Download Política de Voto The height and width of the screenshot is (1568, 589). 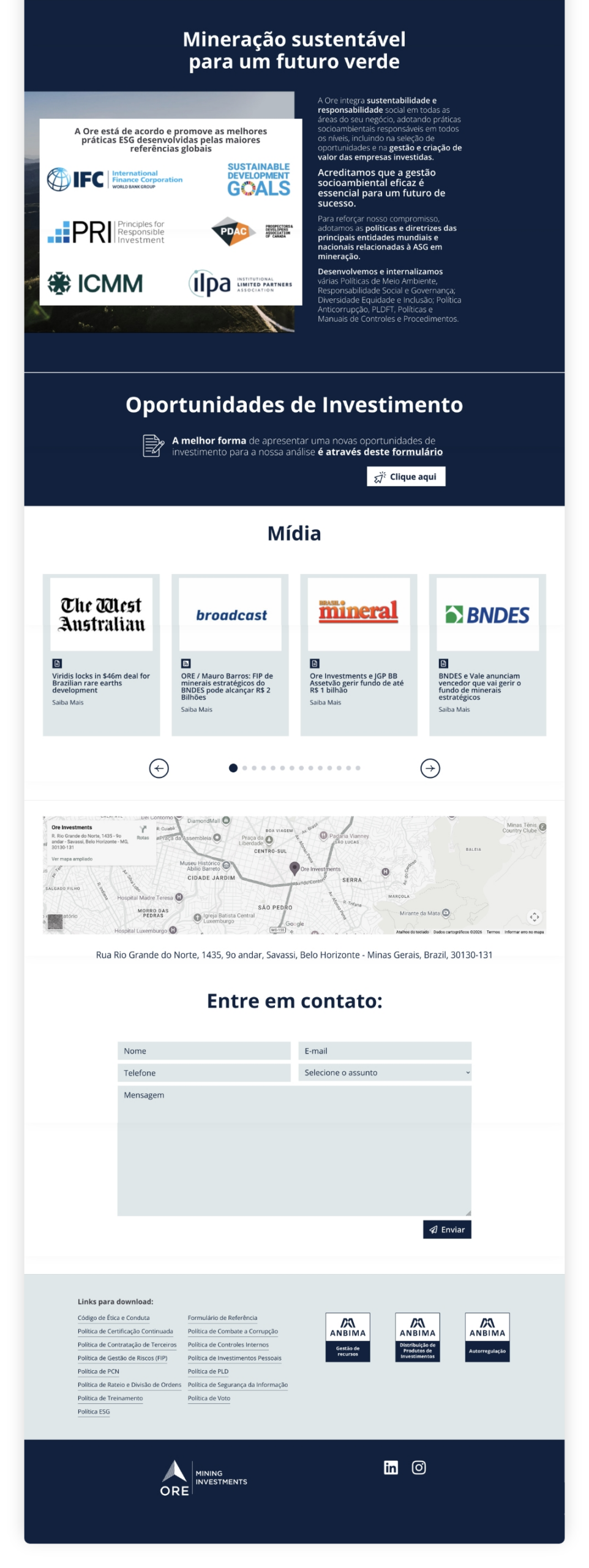point(209,1398)
